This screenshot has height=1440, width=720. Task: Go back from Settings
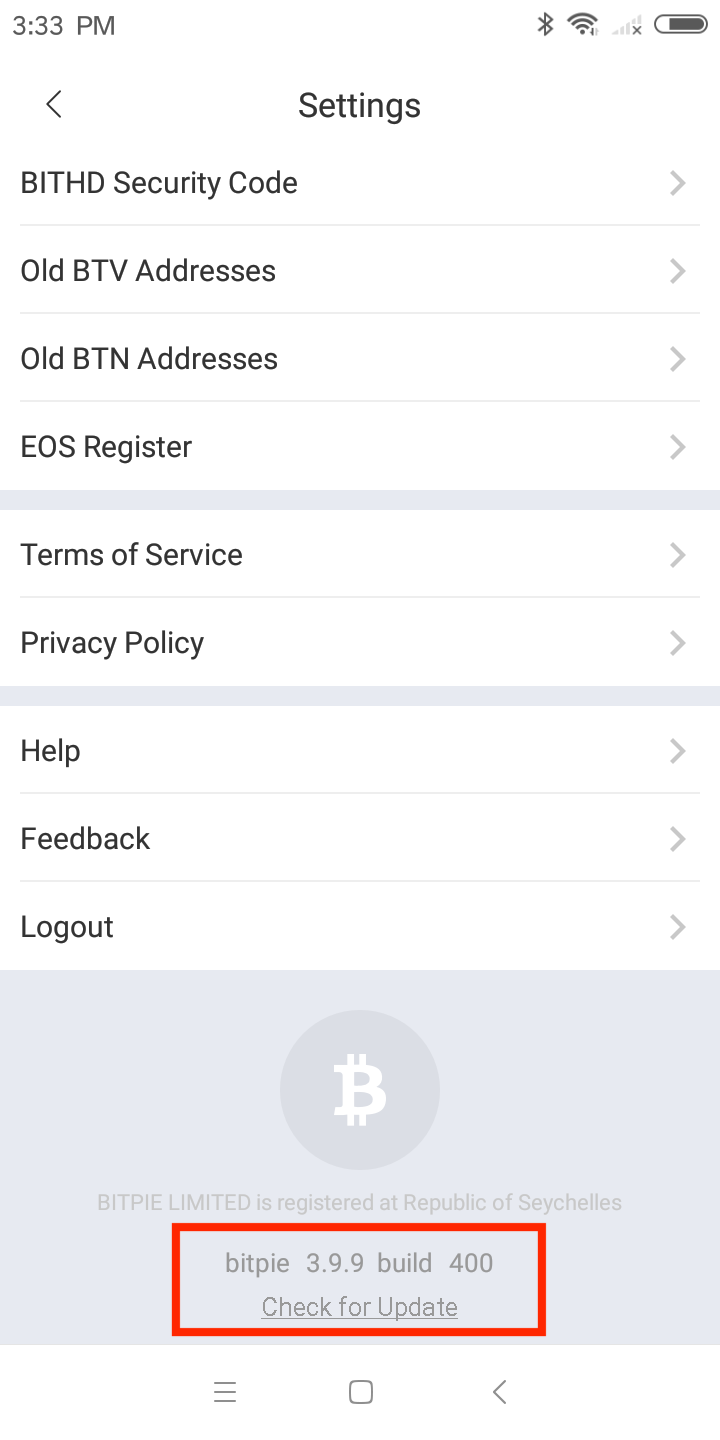(54, 104)
